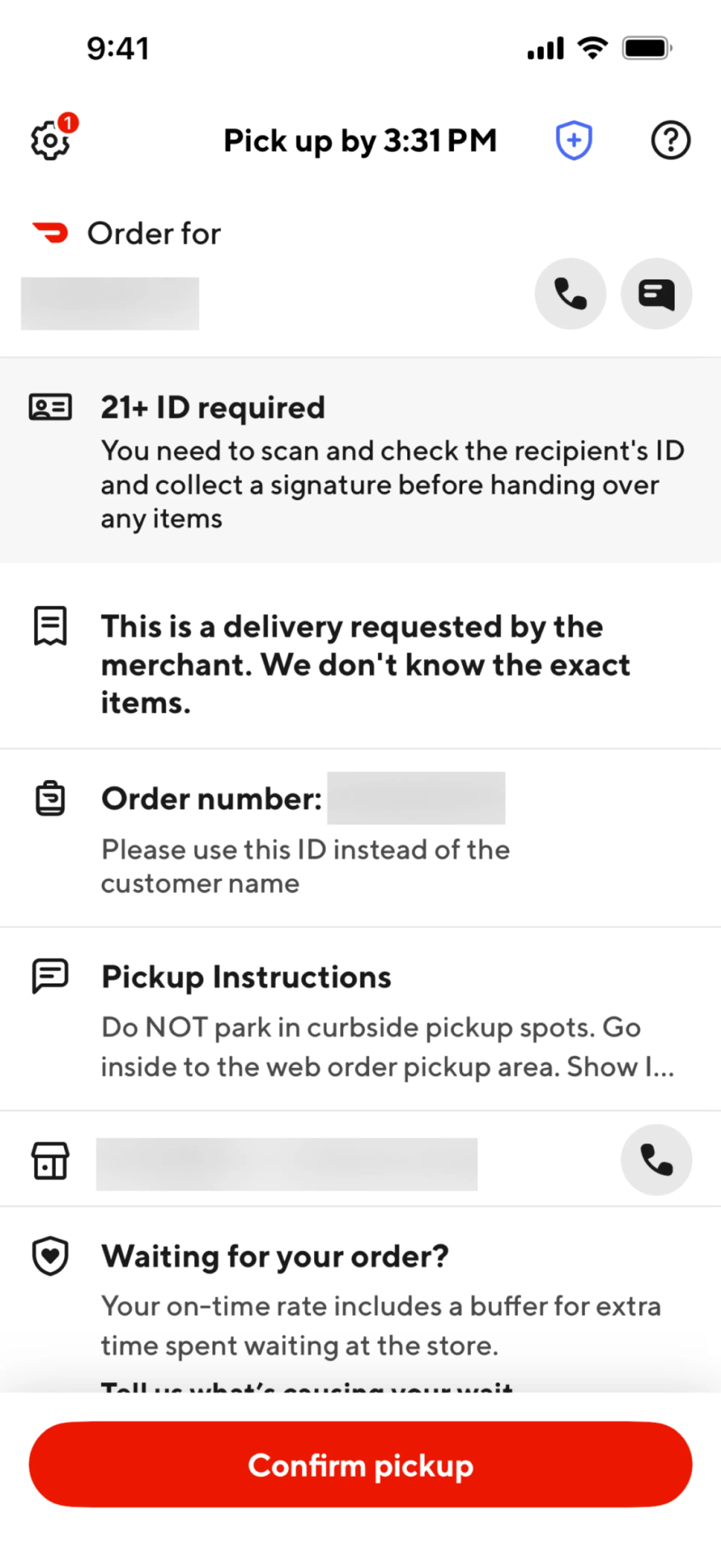
Task: Confirm pickup of the order
Action: (360, 1465)
